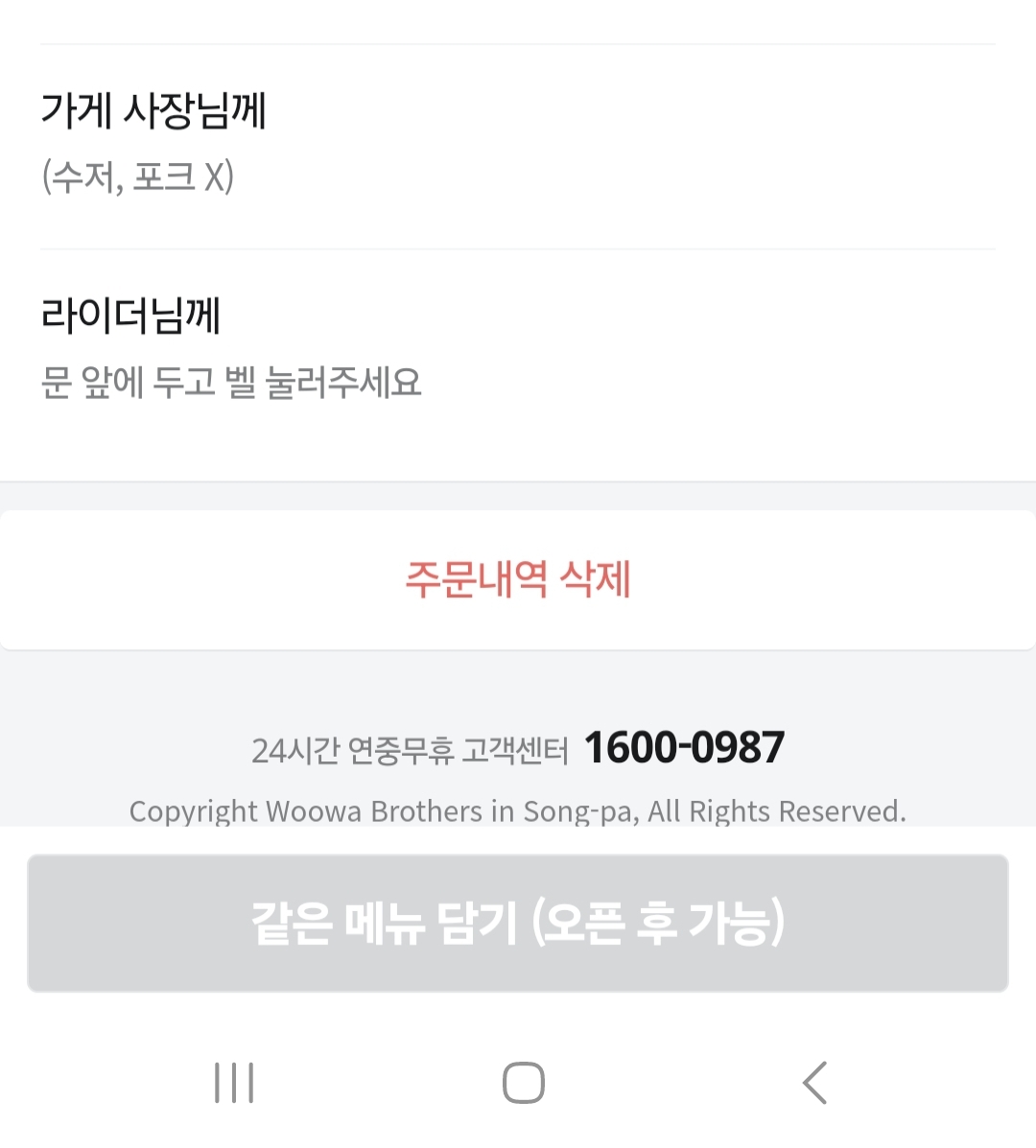The width and height of the screenshot is (1036, 1148).
Task: Tap the 같은 메뉴 담기 button
Action: point(518,923)
